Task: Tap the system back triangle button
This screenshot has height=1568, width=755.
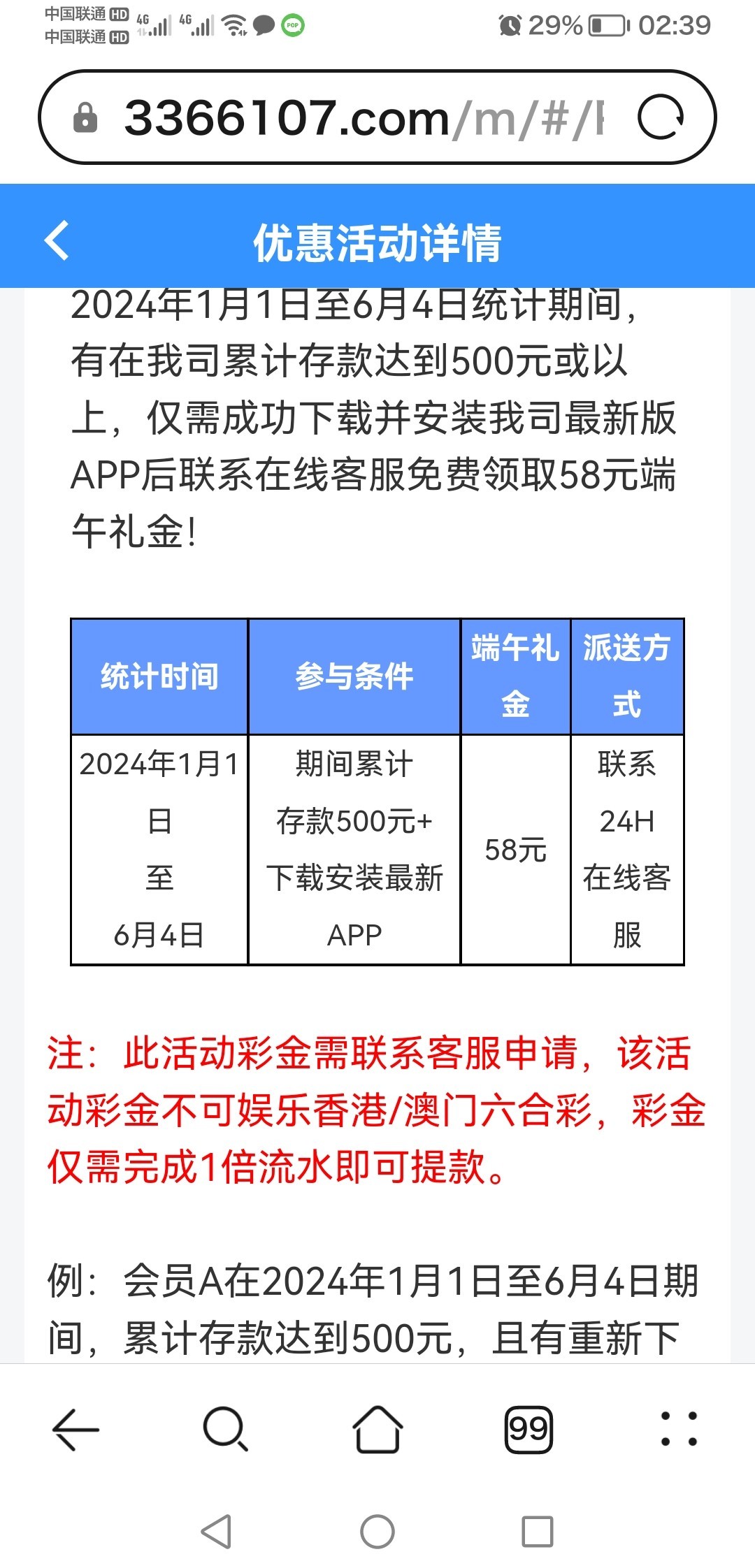Action: click(217, 1532)
